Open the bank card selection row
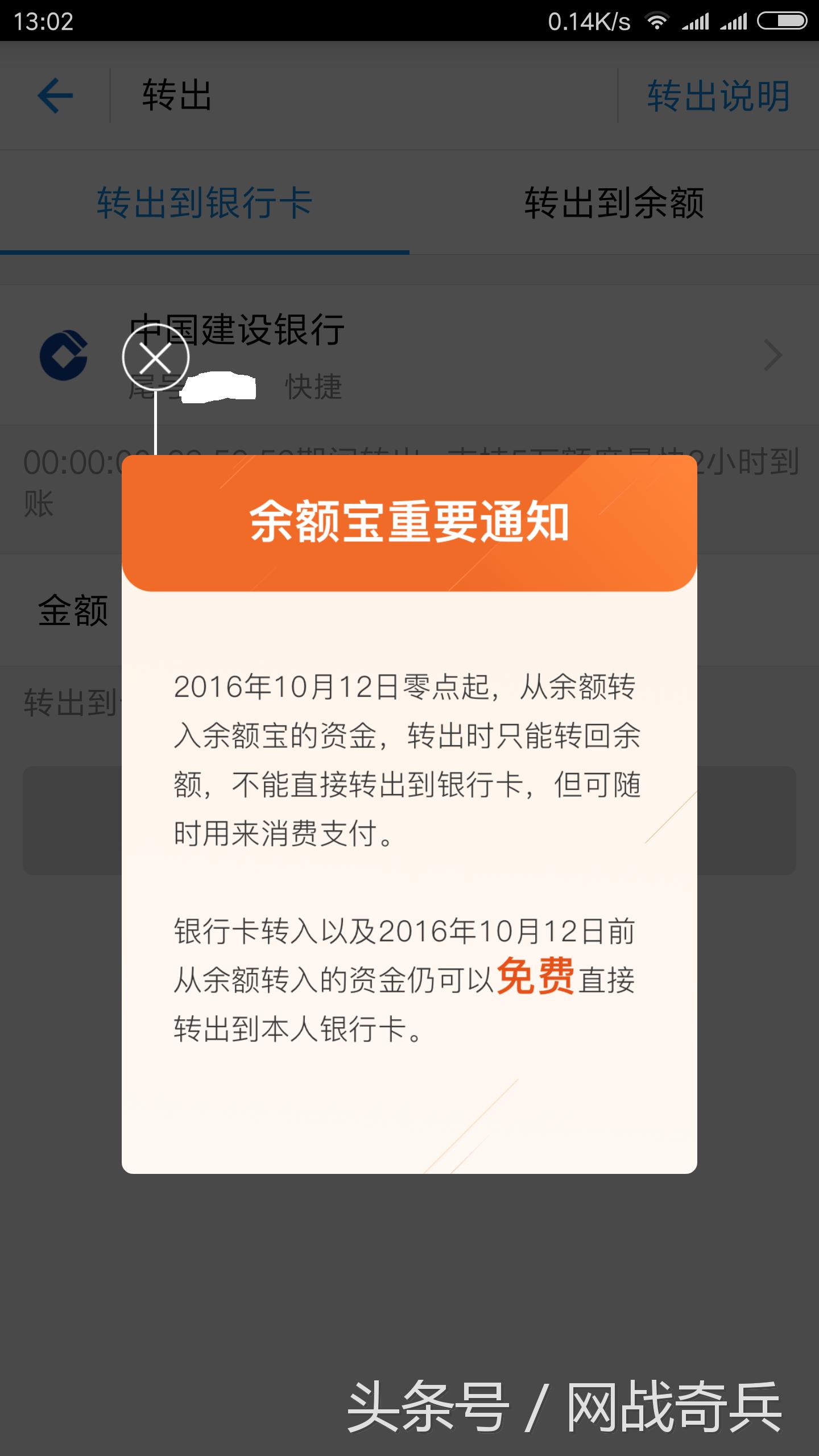819x1456 pixels. 409,355
